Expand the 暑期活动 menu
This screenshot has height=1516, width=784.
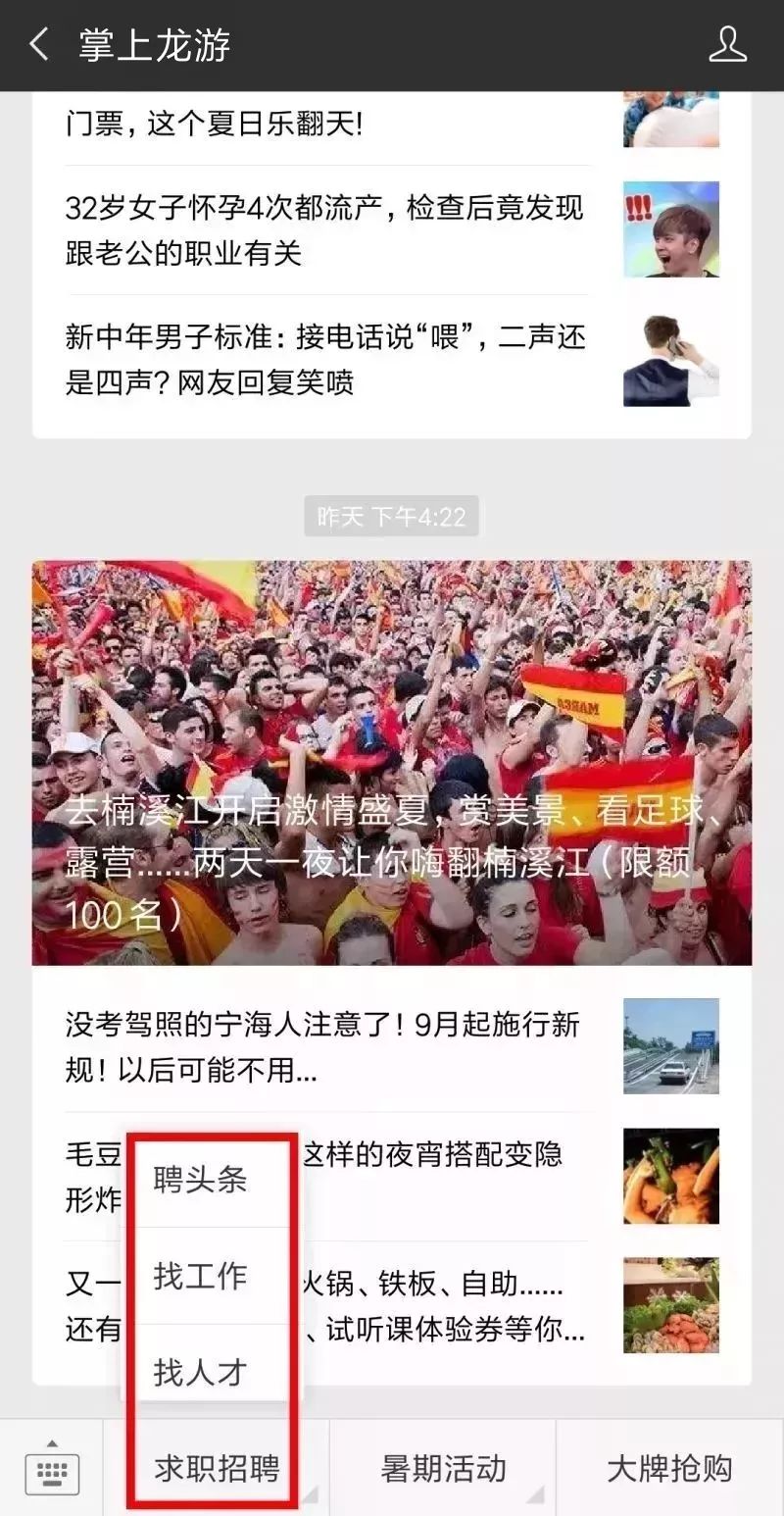pyautogui.click(x=443, y=1468)
